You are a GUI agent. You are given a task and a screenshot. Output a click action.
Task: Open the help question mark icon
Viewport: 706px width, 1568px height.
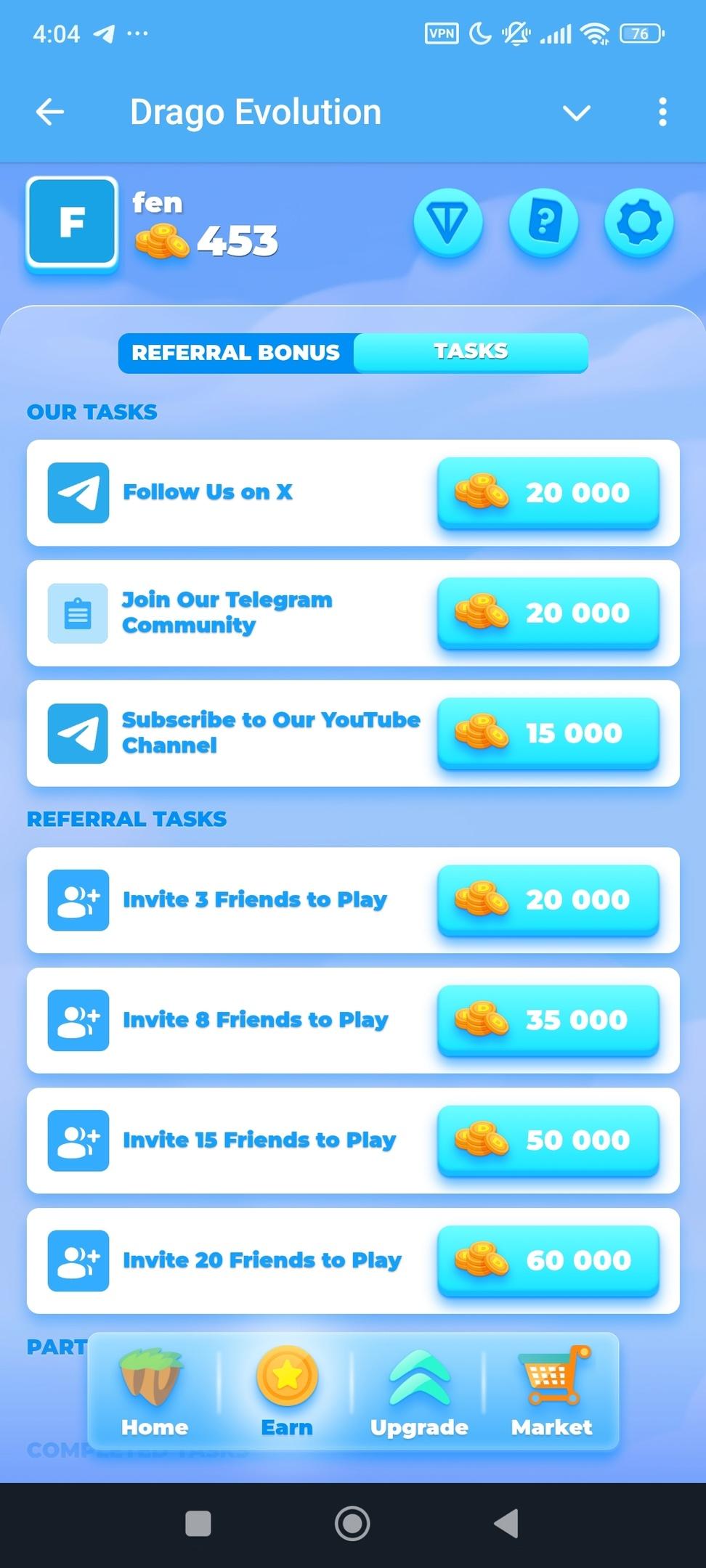click(x=543, y=221)
